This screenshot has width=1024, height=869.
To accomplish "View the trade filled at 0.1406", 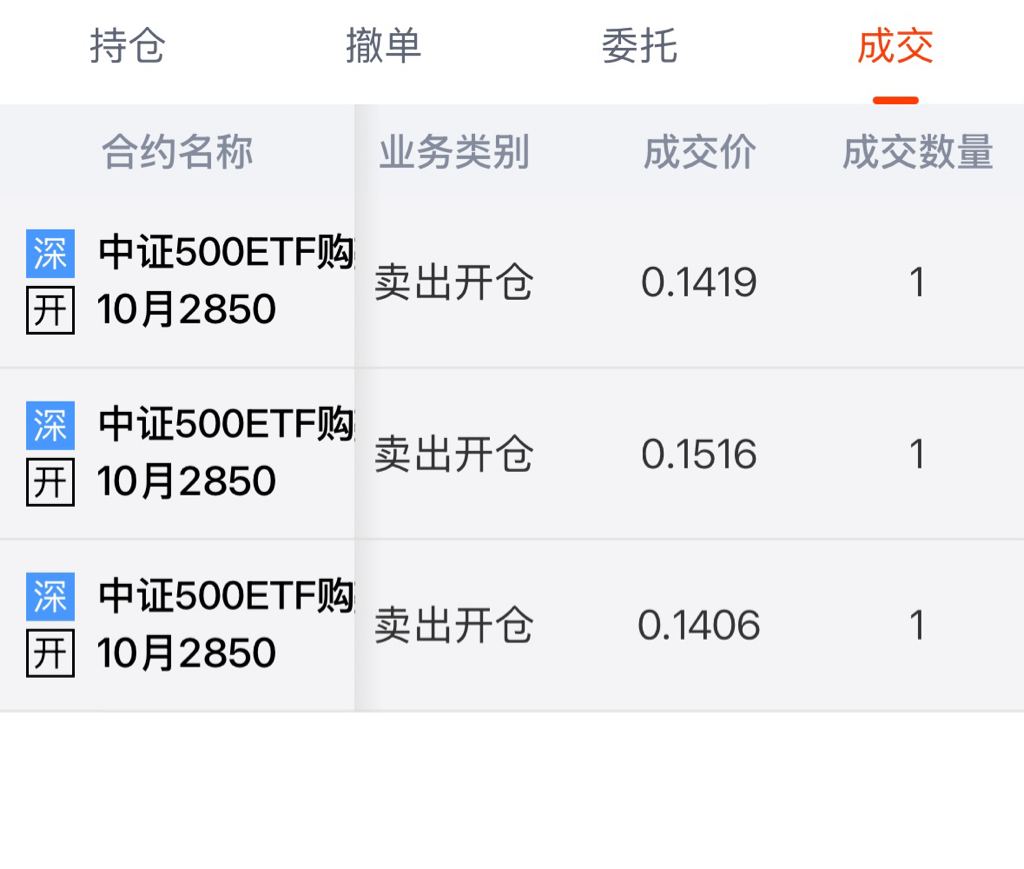I will (512, 625).
